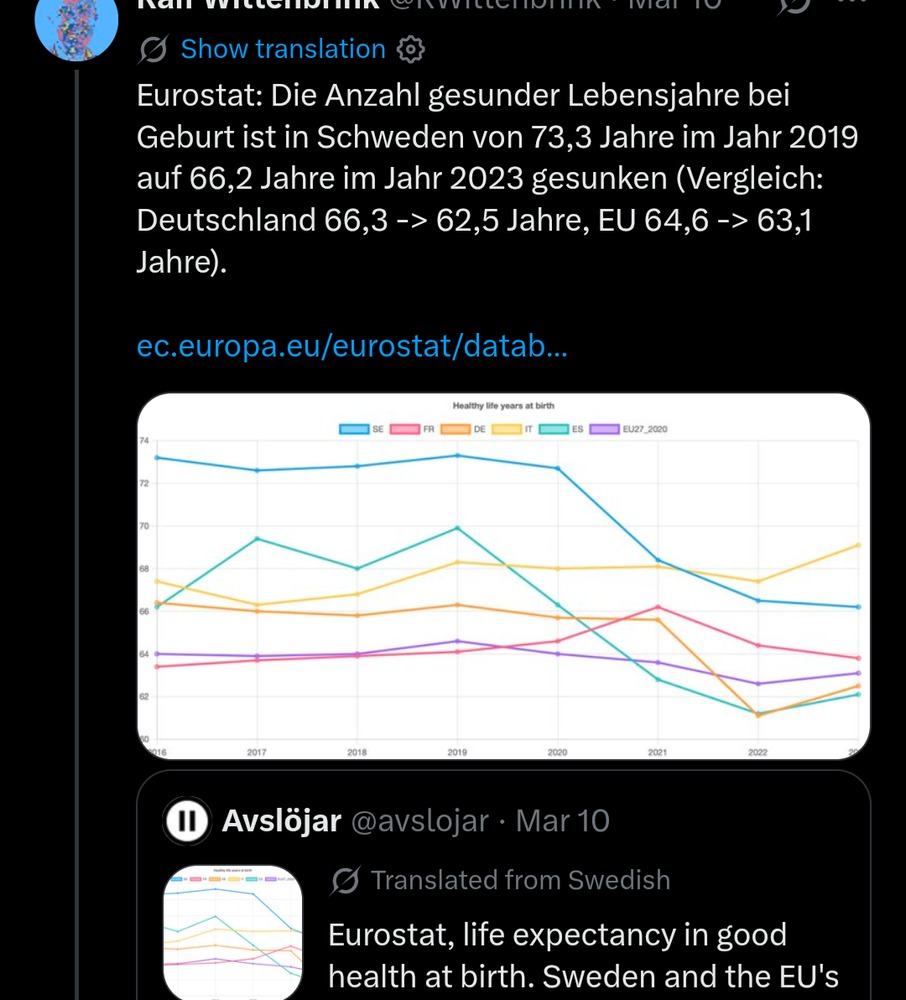906x1000 pixels.
Task: Open the ec.europa.eu Eurostat link
Action: tap(353, 346)
